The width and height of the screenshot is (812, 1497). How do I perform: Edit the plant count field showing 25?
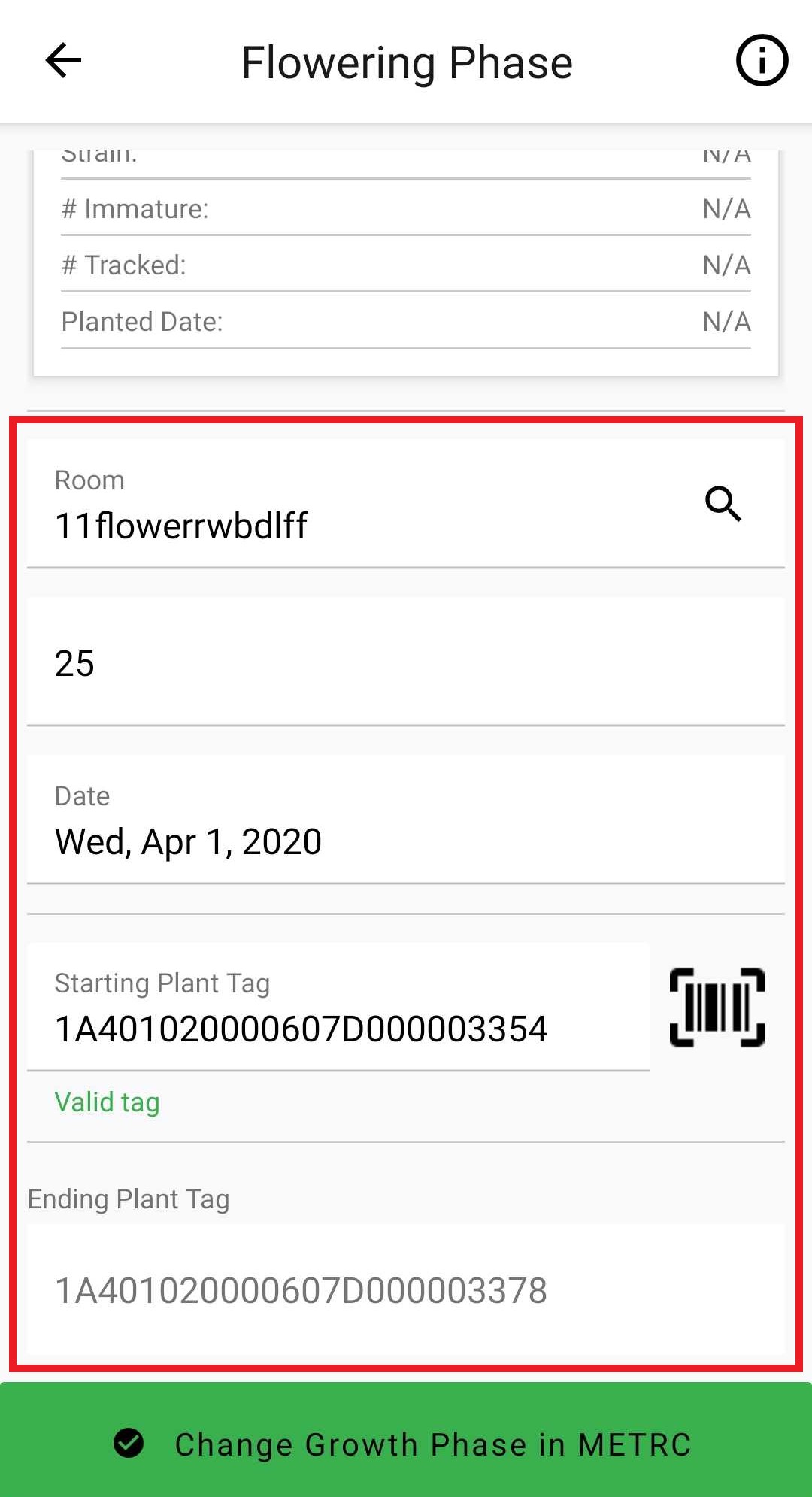coord(406,662)
